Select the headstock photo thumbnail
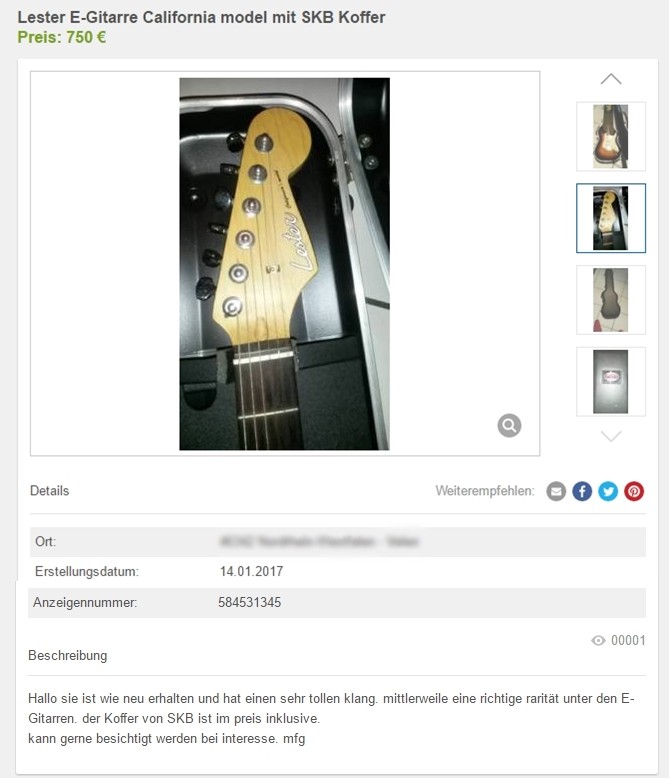 611,218
